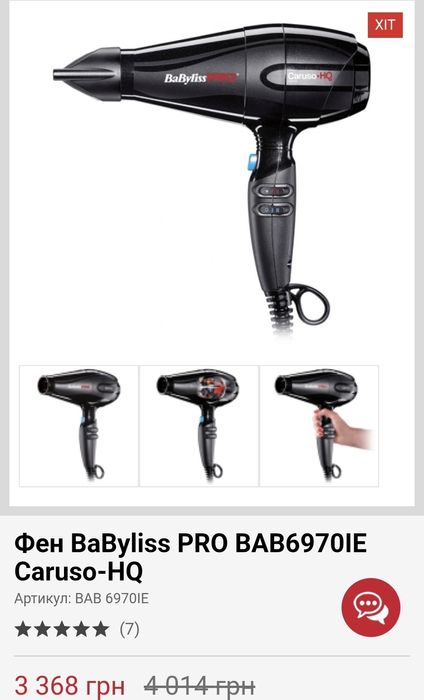Select the thumbnail with hand holding dryer

tap(319, 426)
